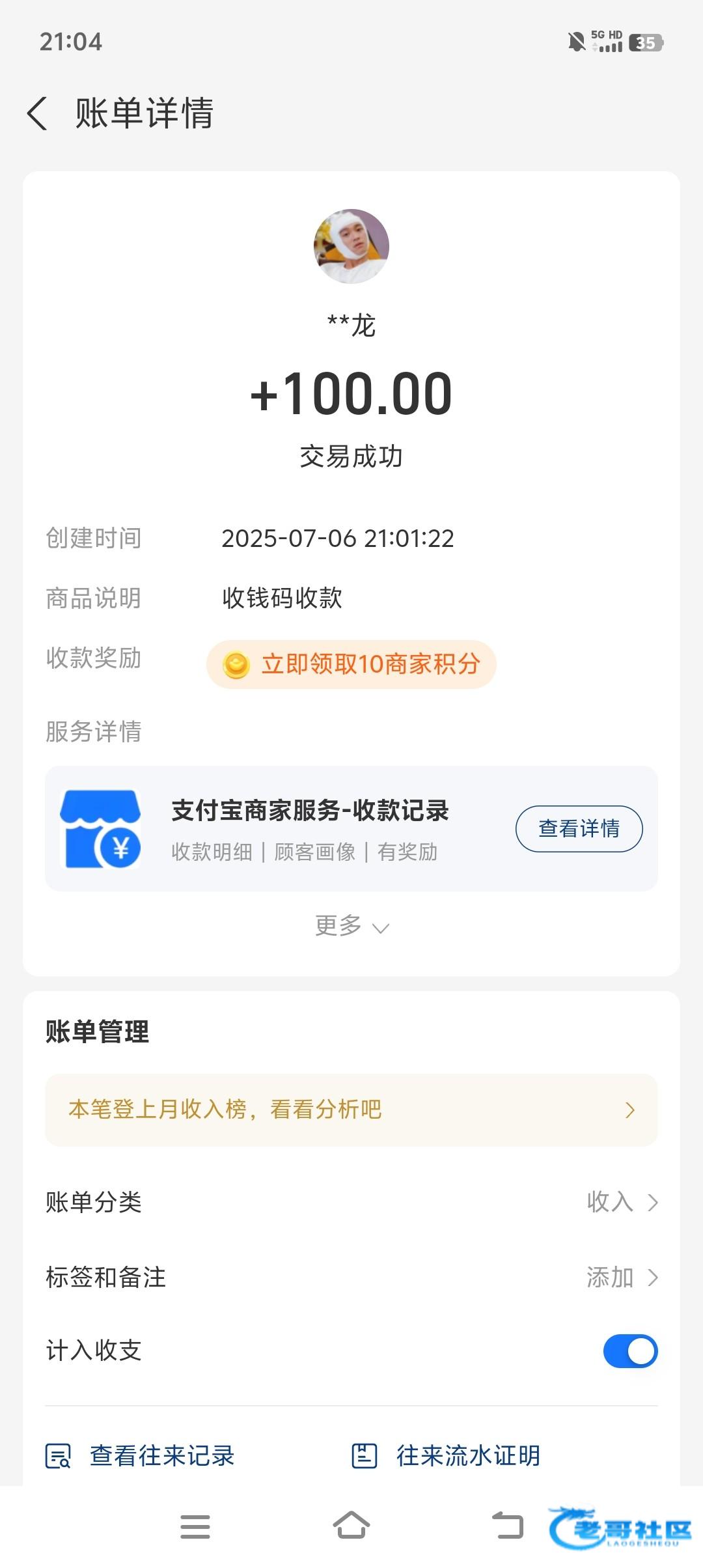This screenshot has height=1568, width=703.
Task: Open 查看往来记录
Action: [x=141, y=1456]
